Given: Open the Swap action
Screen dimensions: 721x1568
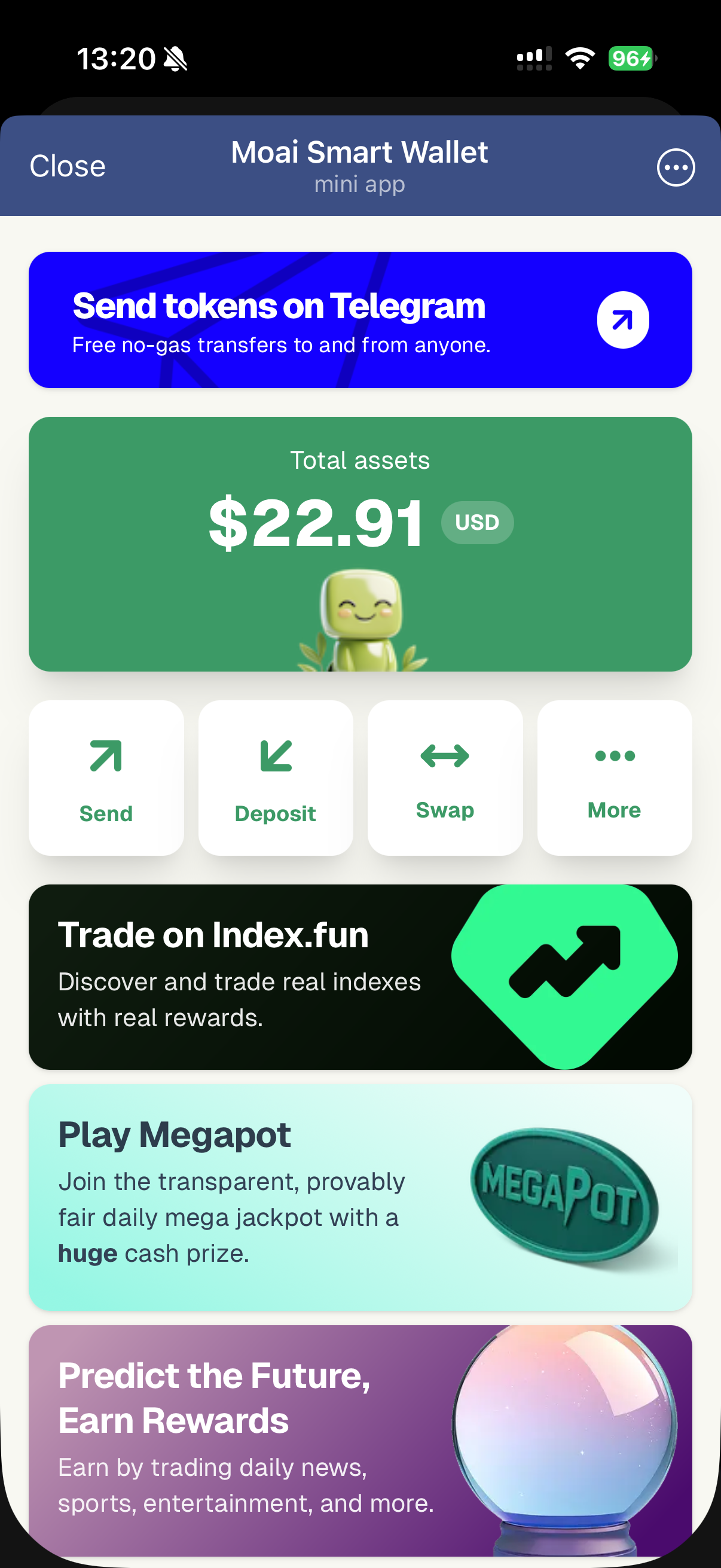Looking at the screenshot, I should pos(445,777).
